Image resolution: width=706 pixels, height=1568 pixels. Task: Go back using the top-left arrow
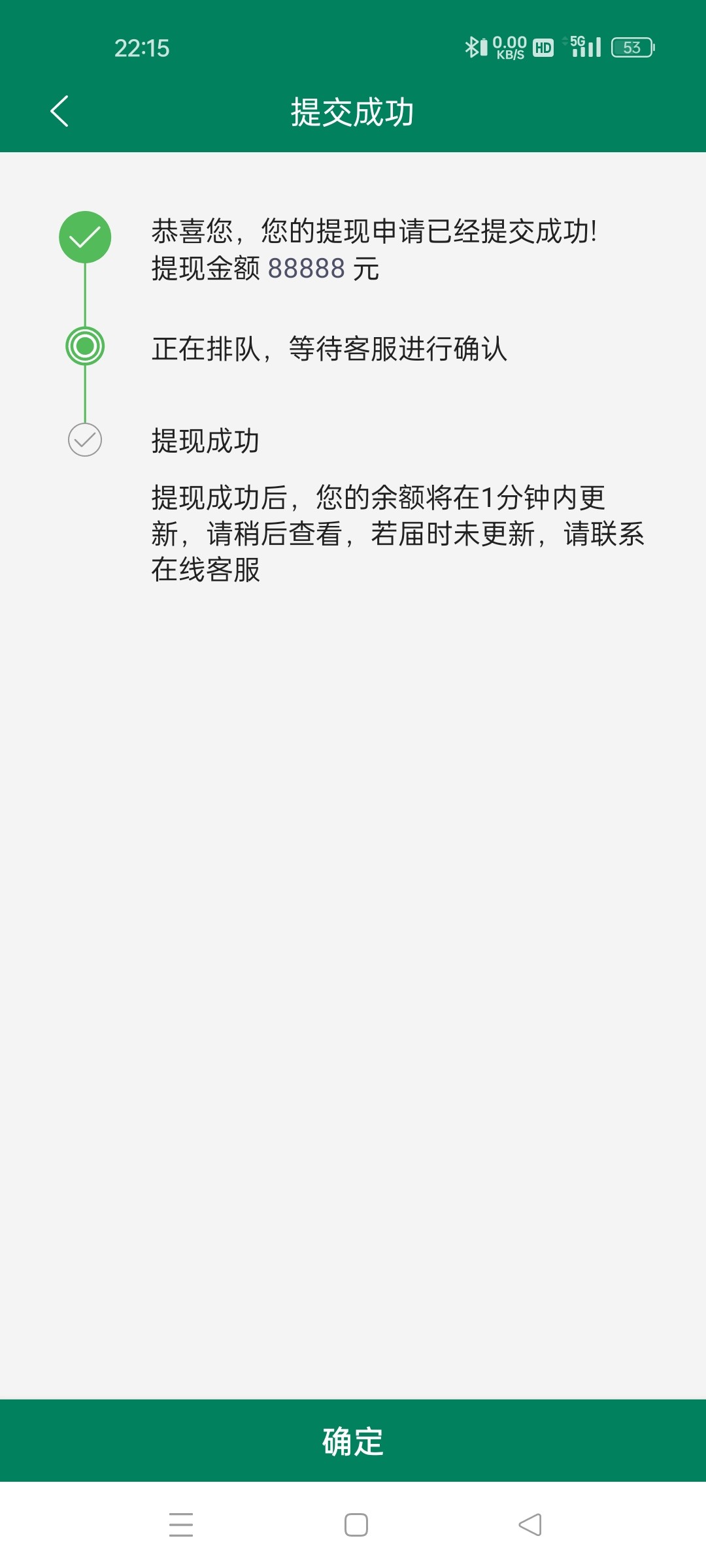[x=59, y=111]
